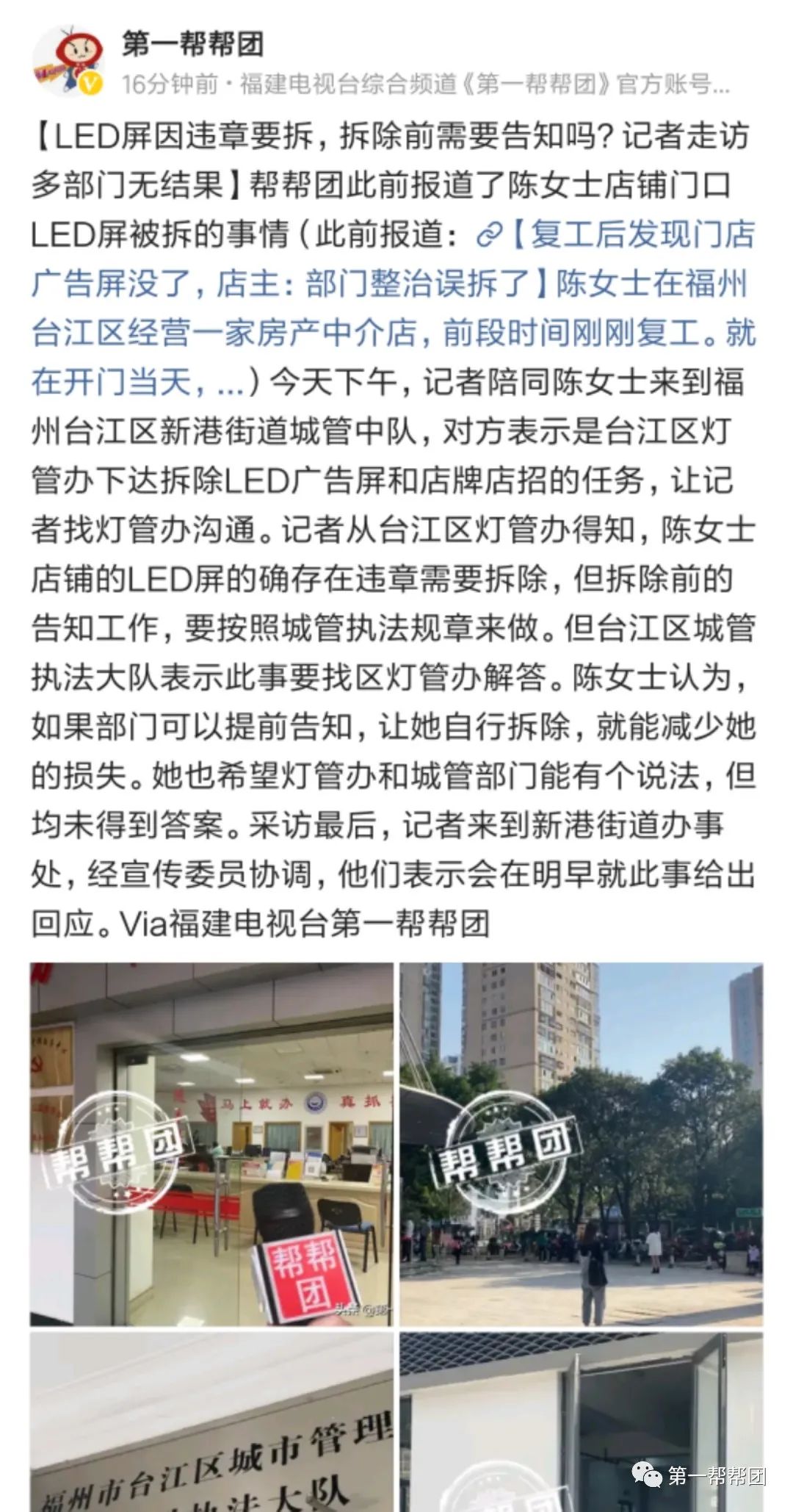
Task: View the outdoor plaza with high-rises photo
Action: coord(581,1144)
